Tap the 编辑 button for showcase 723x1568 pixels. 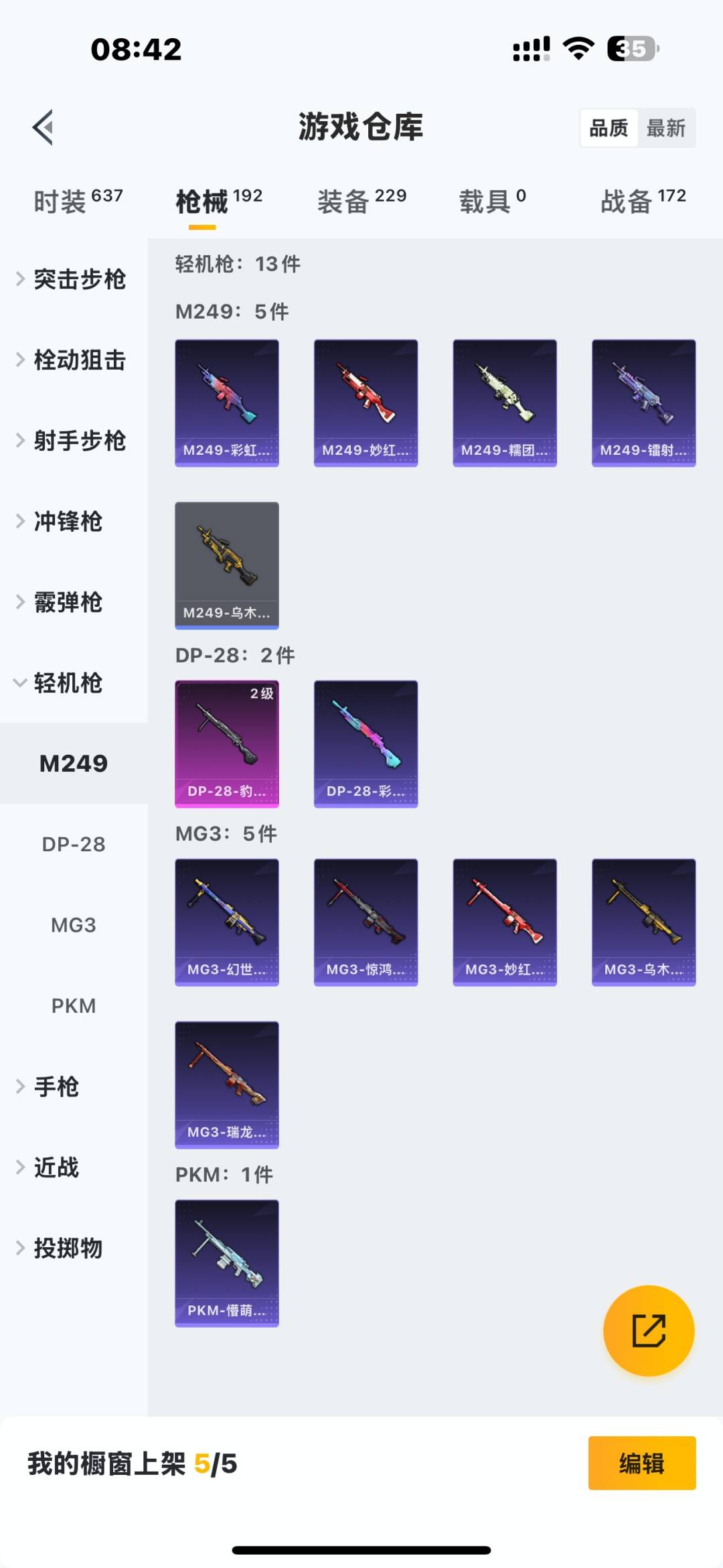coord(641,1464)
